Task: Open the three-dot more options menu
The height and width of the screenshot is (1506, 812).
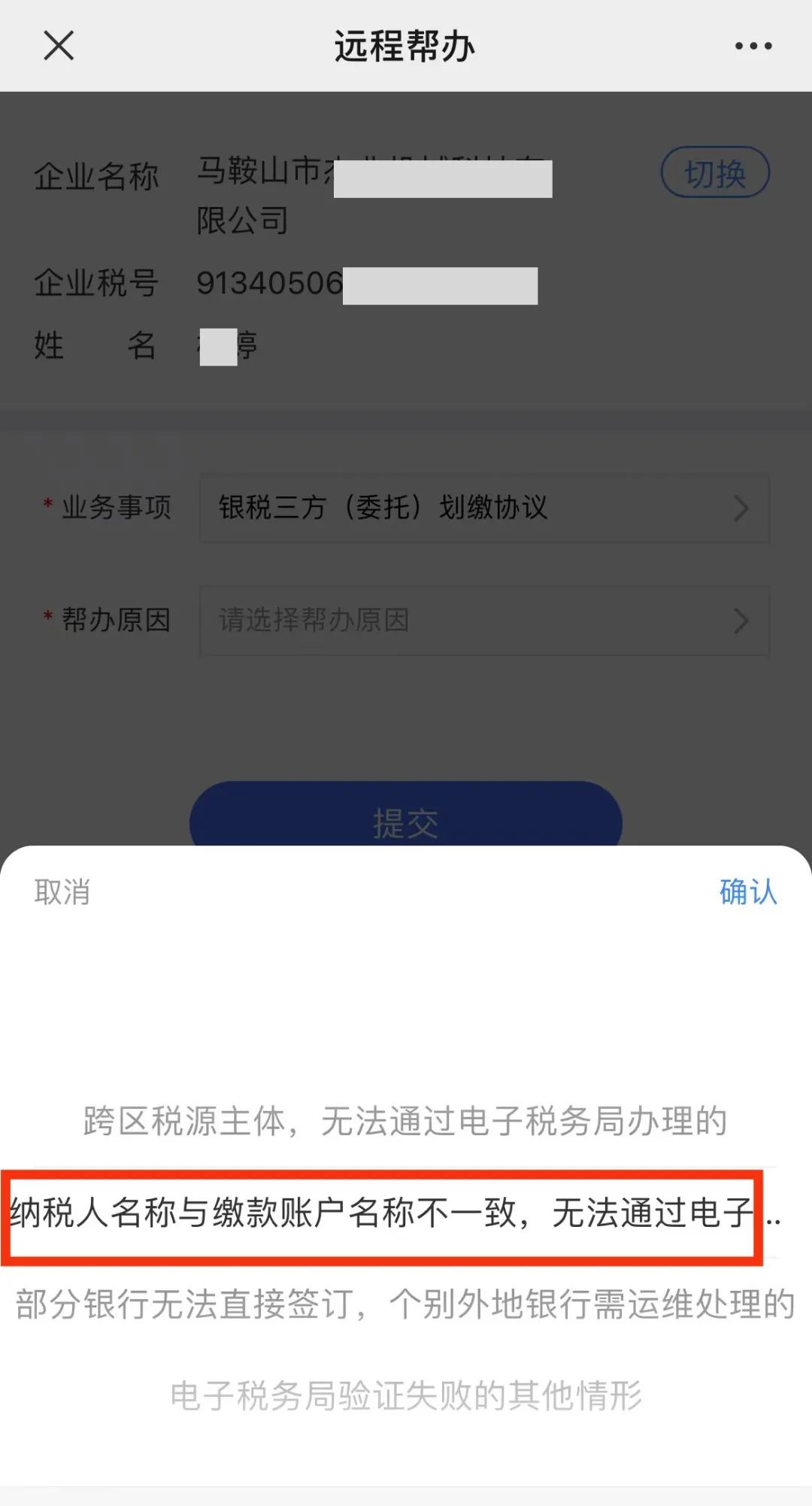Action: tap(753, 46)
